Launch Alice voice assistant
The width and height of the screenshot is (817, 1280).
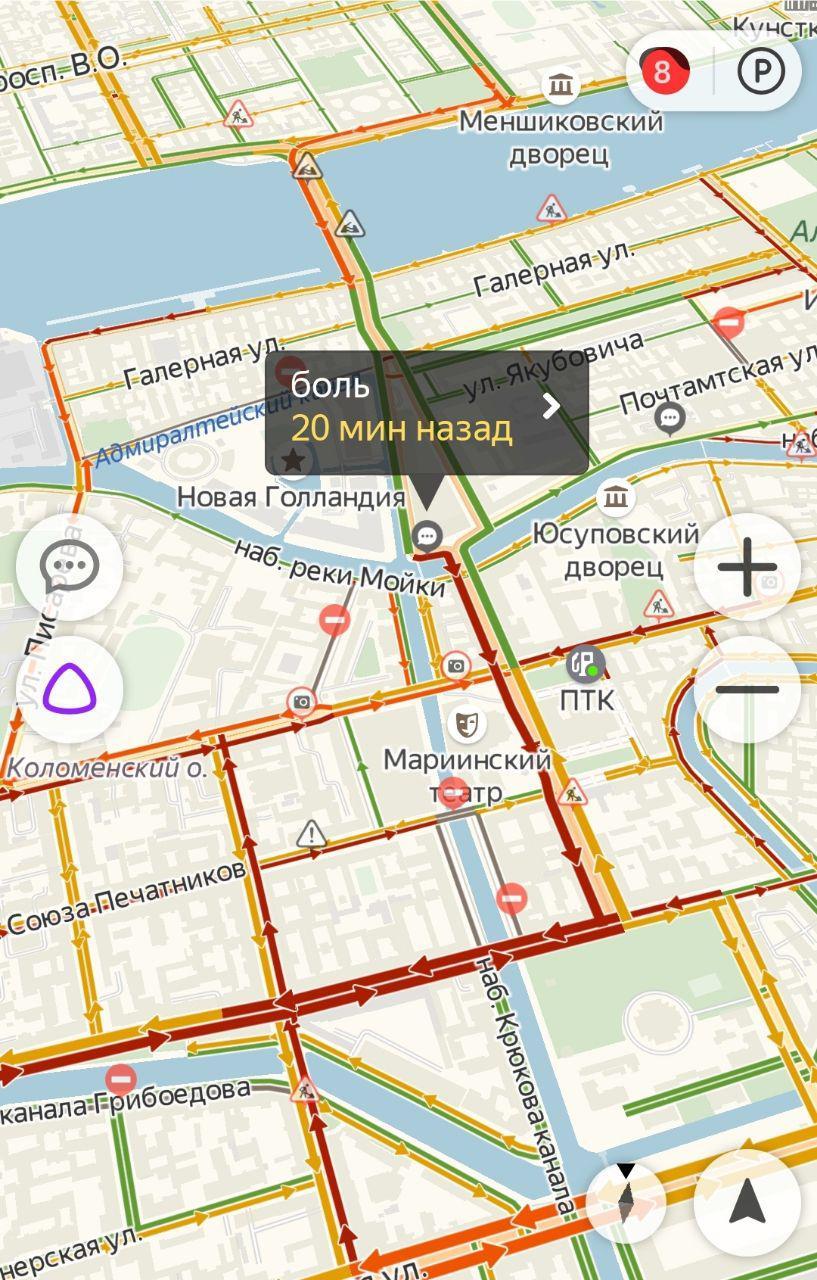(x=69, y=689)
